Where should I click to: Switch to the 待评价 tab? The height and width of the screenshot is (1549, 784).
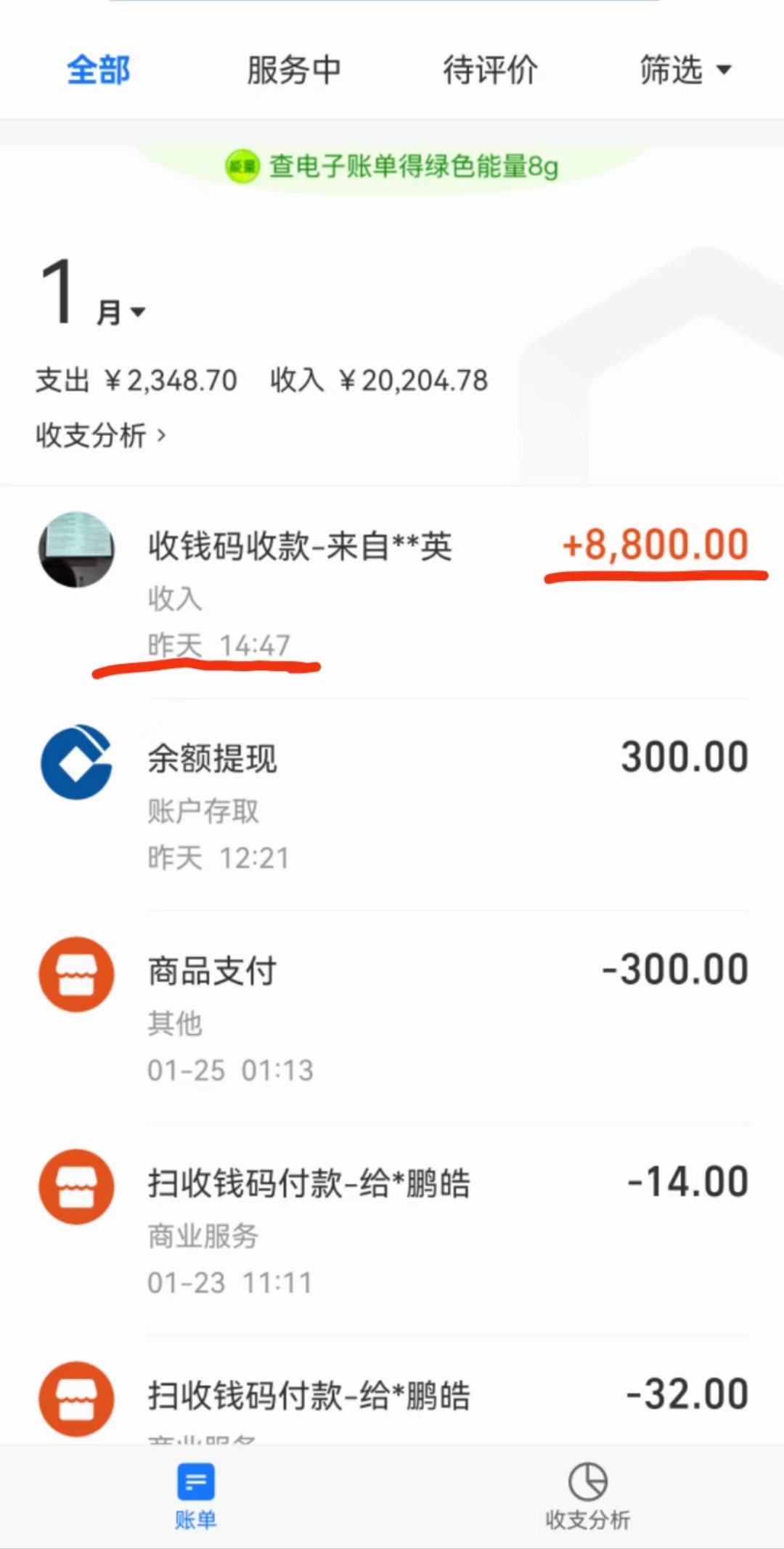490,70
